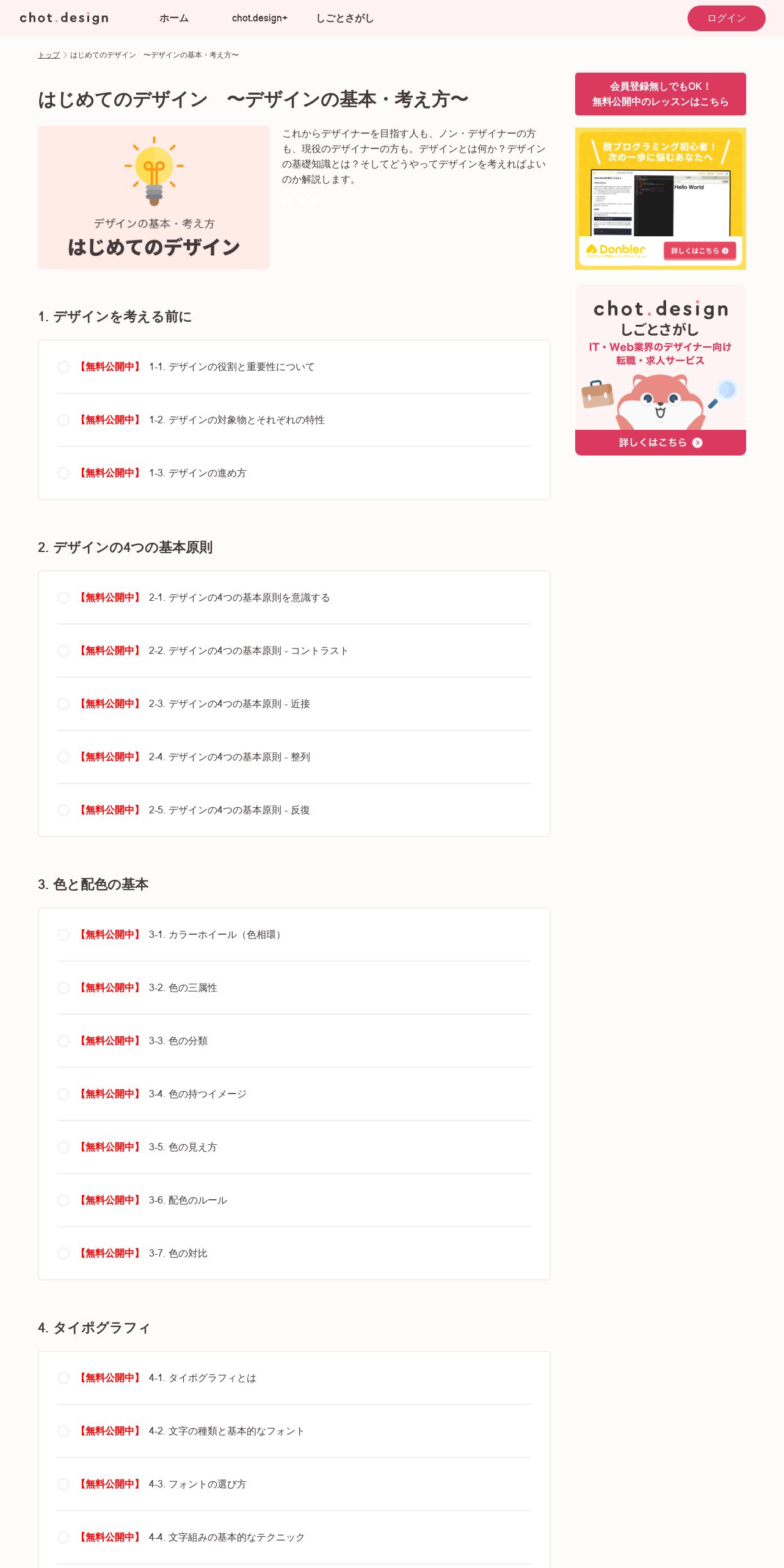This screenshot has width=784, height=1568.
Task: Open the ホーム navigation link
Action: pos(174,18)
